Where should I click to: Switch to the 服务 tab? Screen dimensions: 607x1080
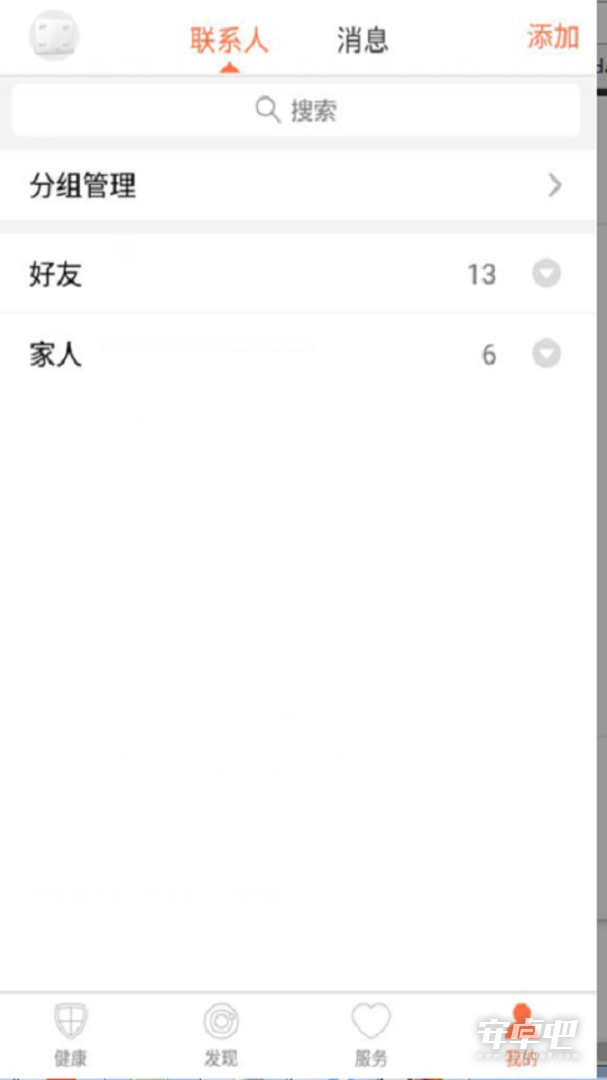[x=371, y=1035]
